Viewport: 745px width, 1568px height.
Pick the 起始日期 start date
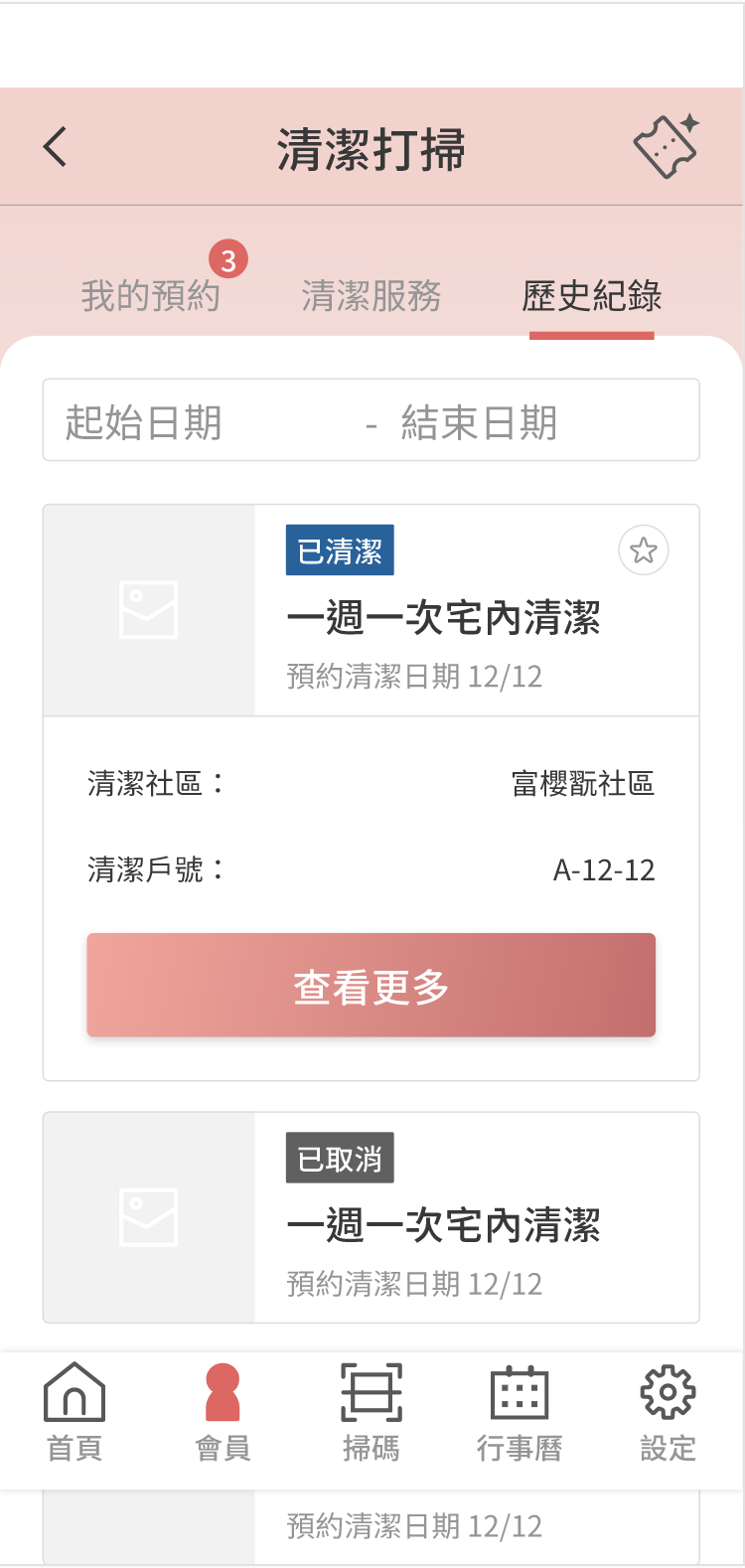click(144, 422)
